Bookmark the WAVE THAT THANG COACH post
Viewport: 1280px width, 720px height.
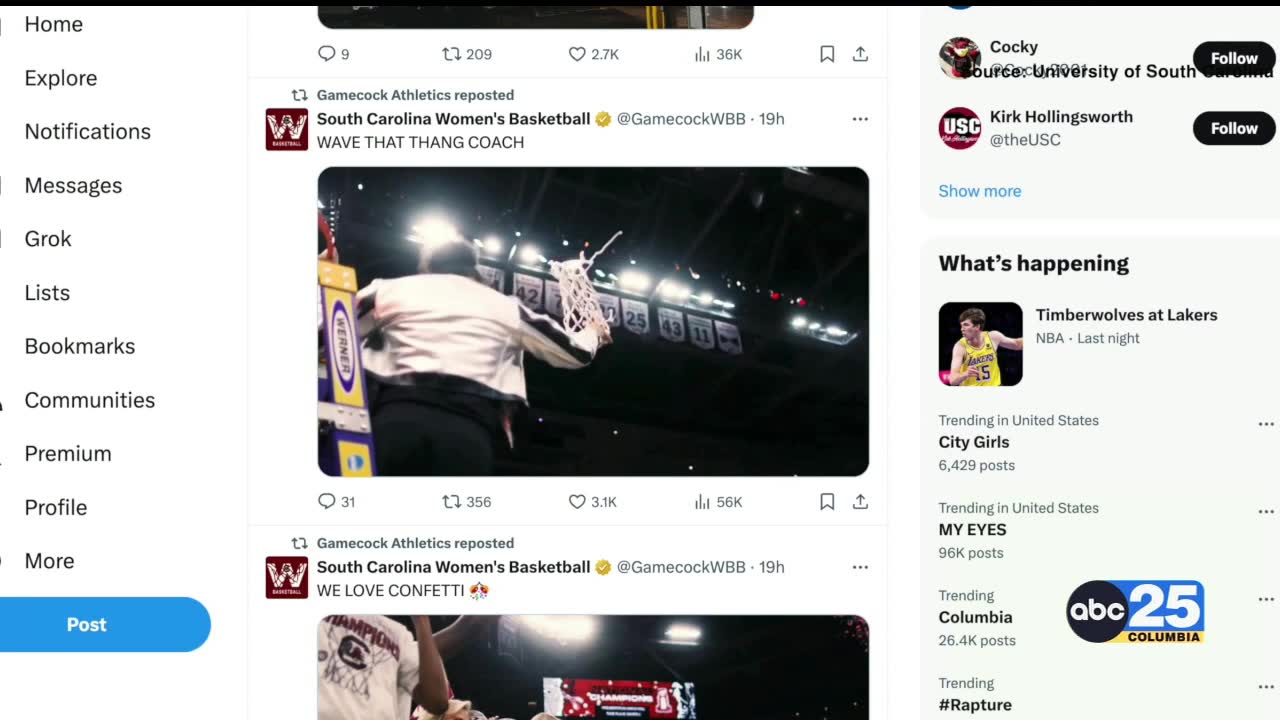point(827,501)
